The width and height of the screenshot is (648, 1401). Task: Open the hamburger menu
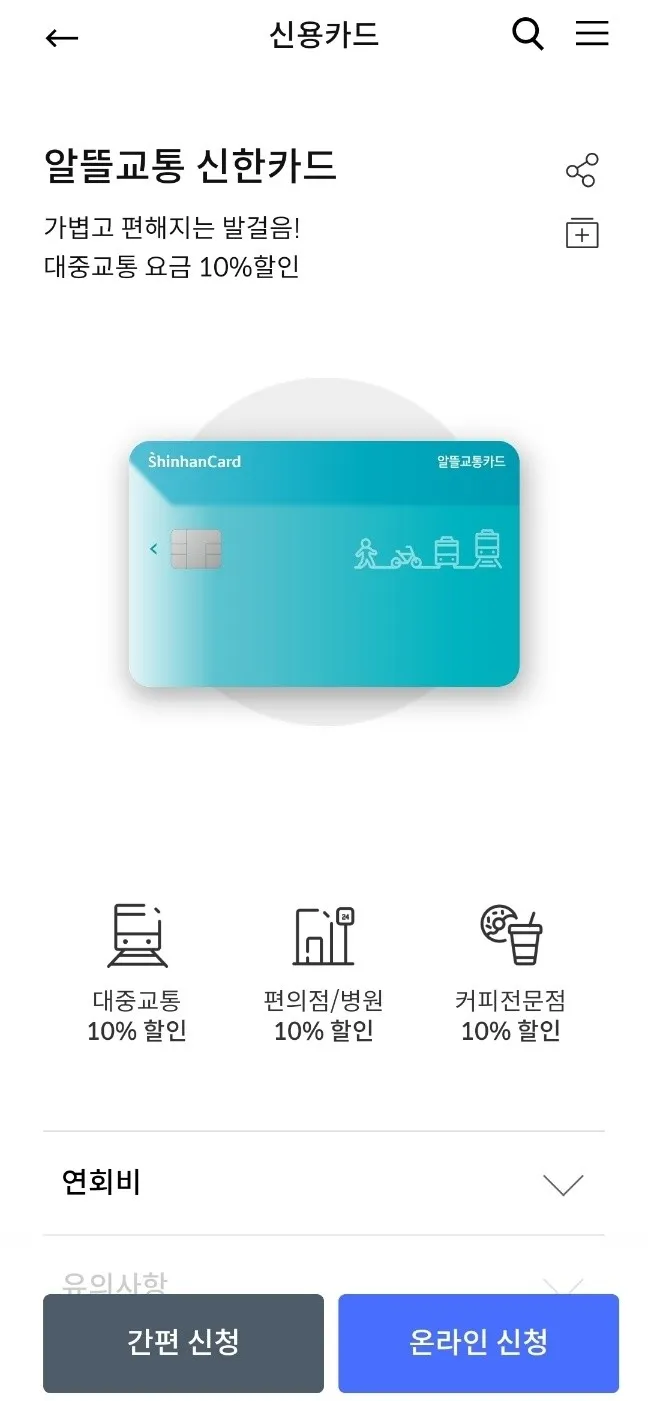tap(592, 34)
